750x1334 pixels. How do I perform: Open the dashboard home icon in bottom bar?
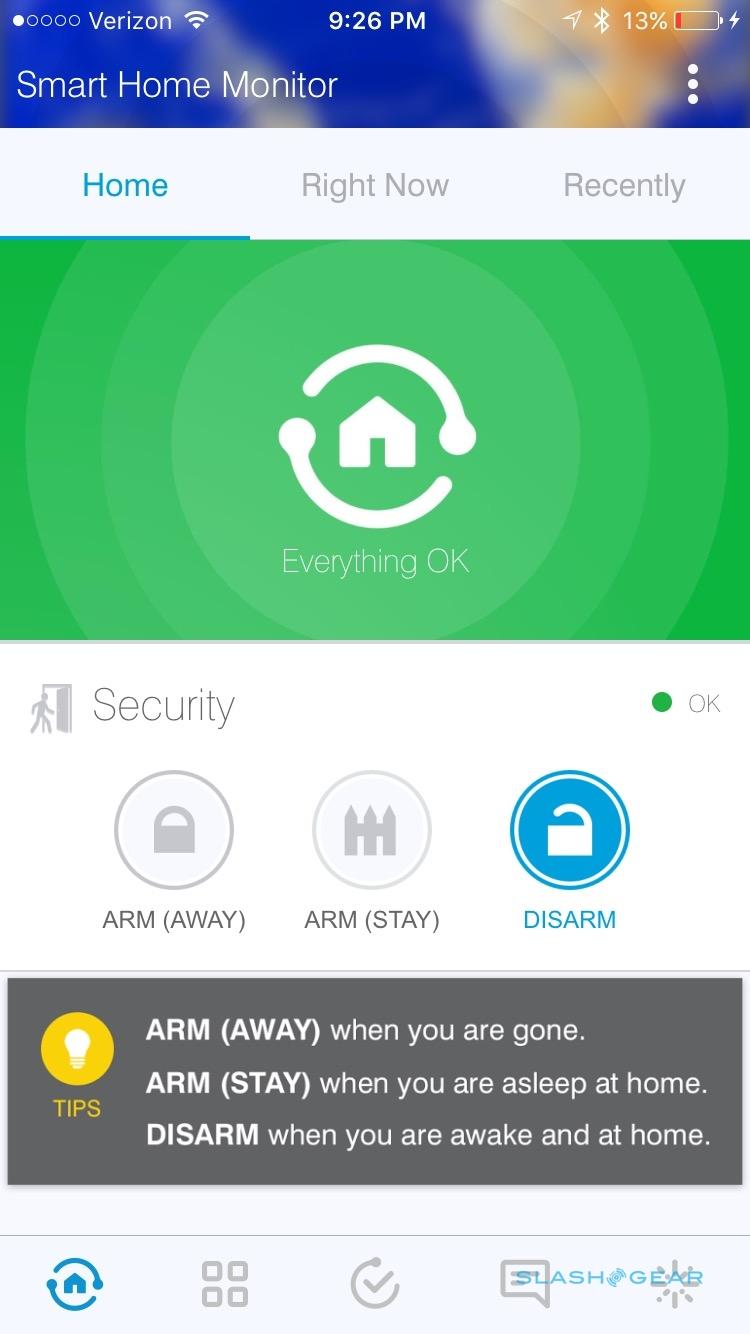75,1283
